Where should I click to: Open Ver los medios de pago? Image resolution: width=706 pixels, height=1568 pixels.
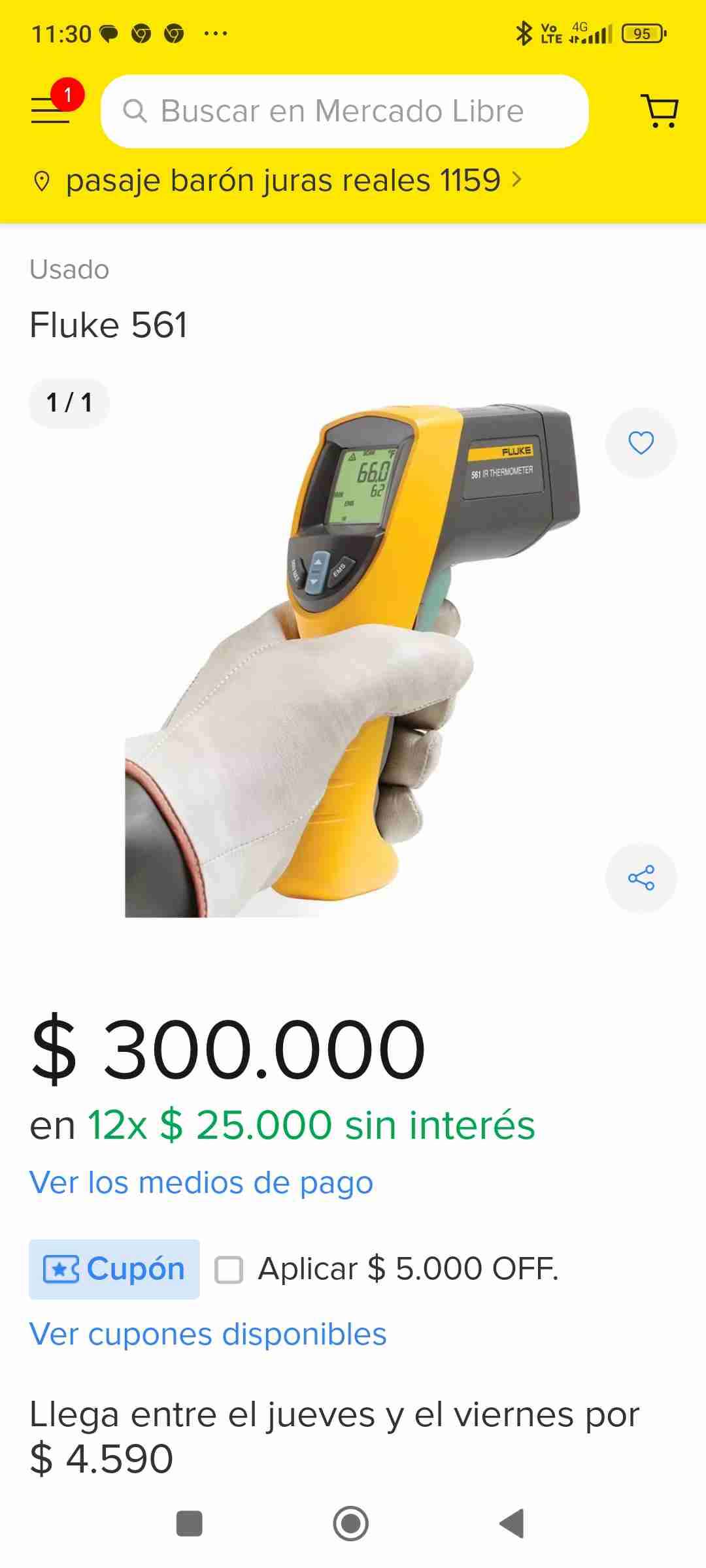pyautogui.click(x=201, y=1183)
